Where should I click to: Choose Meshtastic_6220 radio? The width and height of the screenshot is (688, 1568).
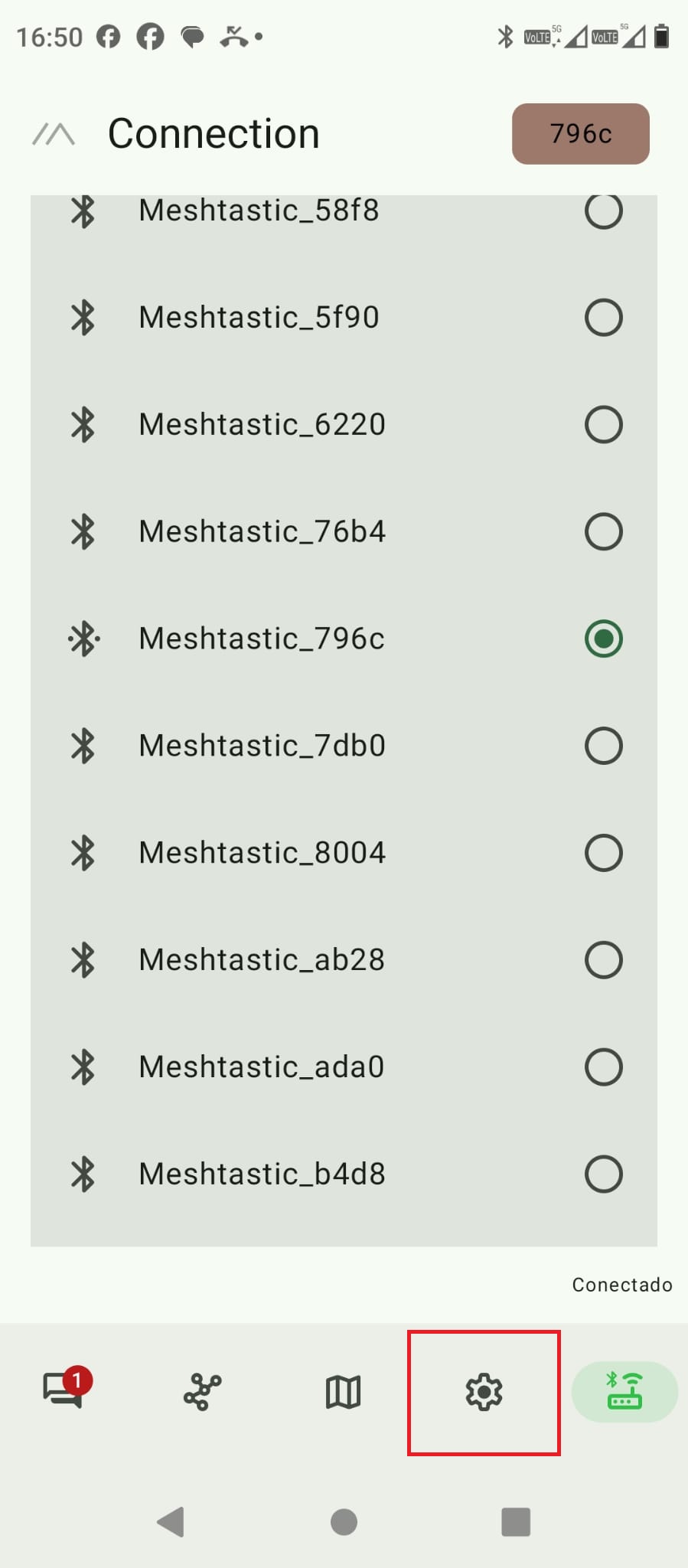tap(603, 424)
